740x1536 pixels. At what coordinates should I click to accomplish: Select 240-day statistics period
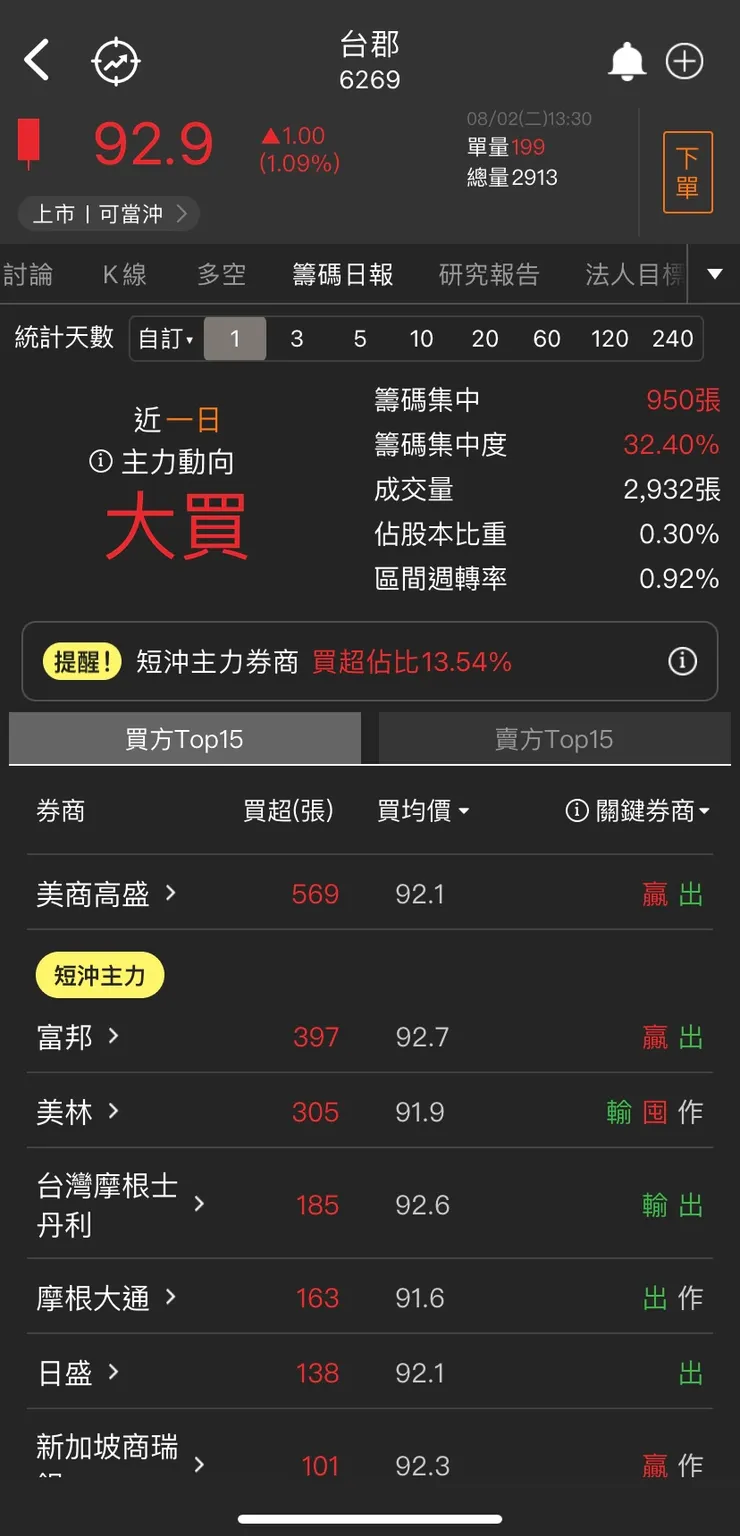point(672,338)
